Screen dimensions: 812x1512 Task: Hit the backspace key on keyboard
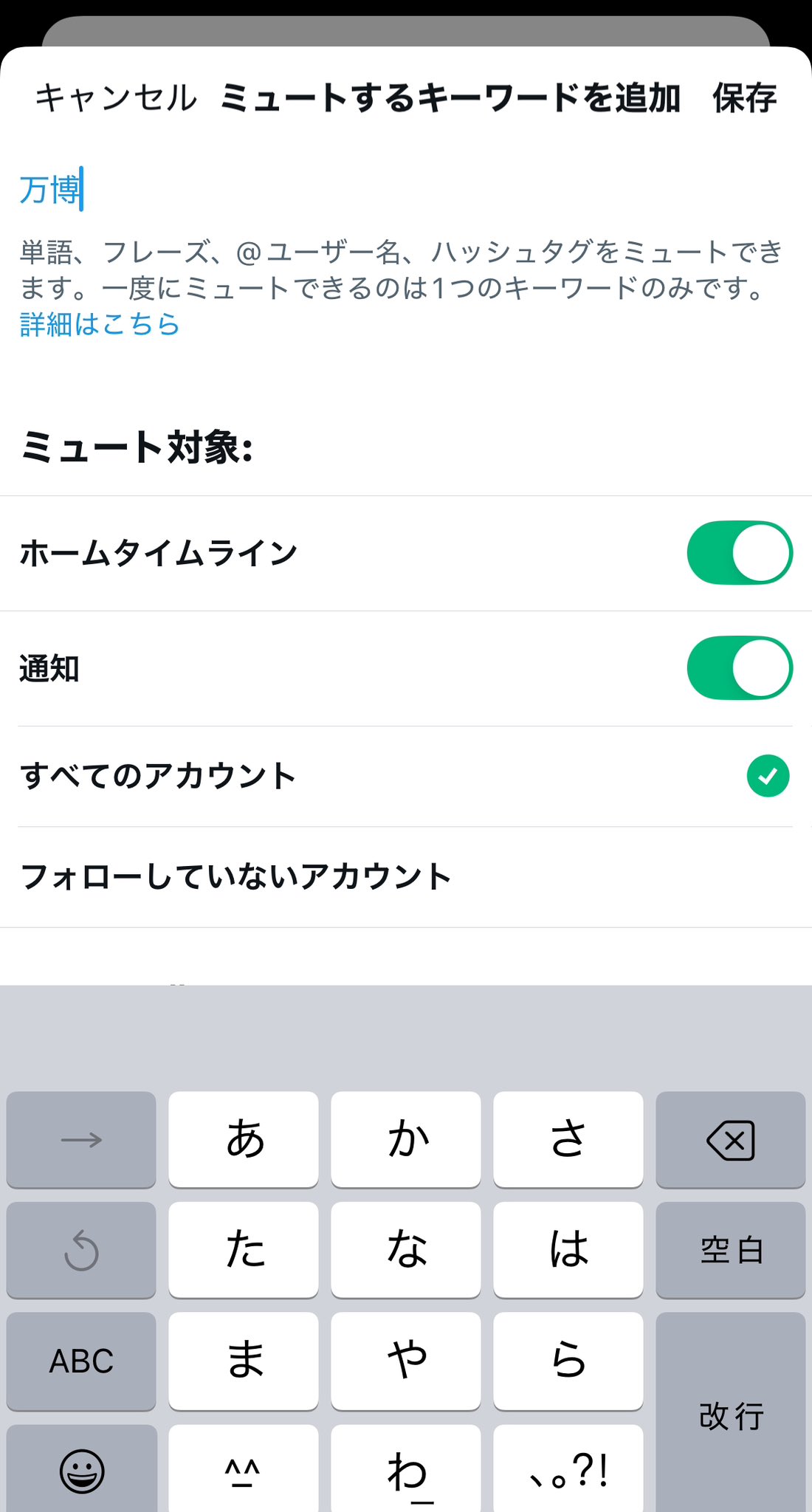(x=731, y=1140)
